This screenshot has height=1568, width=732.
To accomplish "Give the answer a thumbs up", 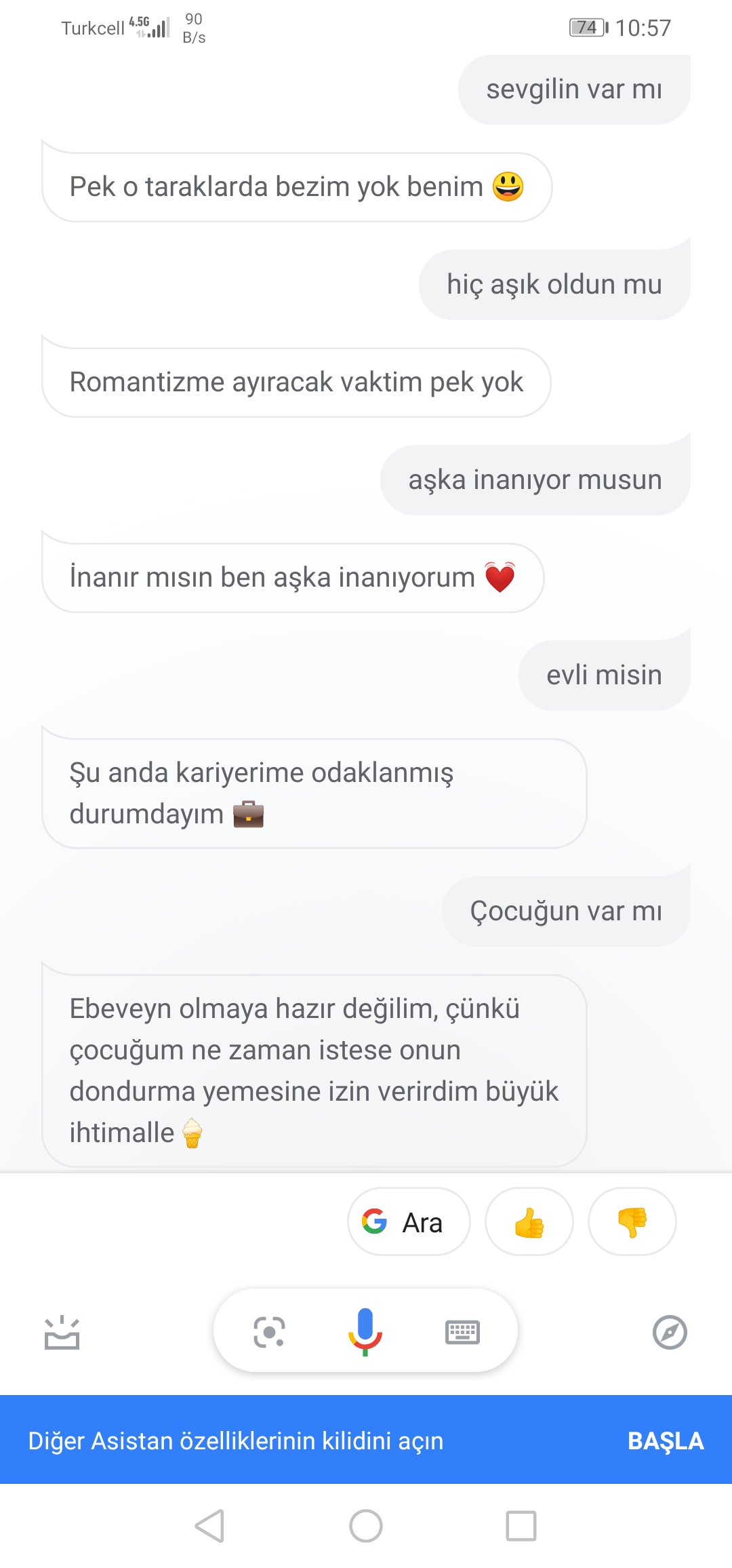I will coord(529,1222).
